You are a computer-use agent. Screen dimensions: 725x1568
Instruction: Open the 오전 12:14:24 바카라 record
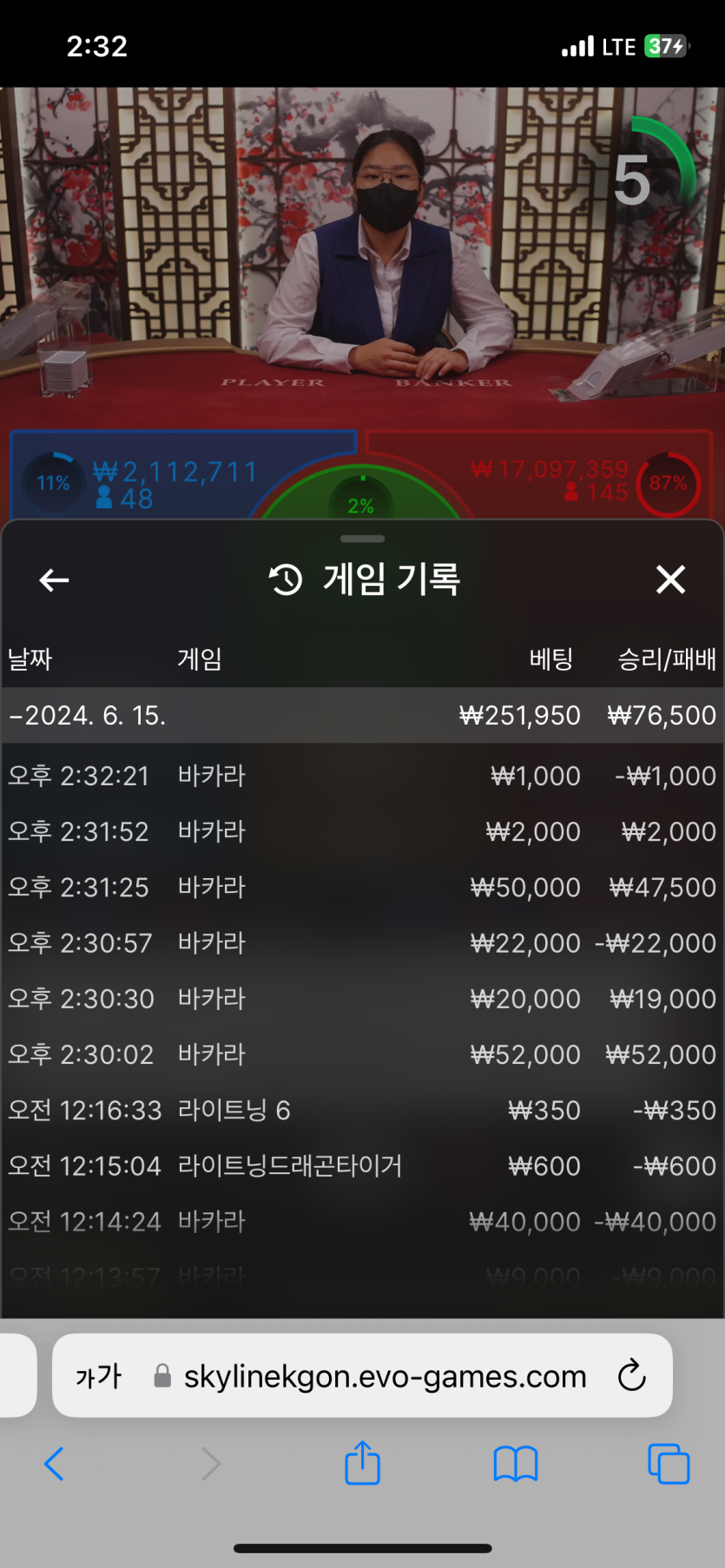[x=361, y=1221]
